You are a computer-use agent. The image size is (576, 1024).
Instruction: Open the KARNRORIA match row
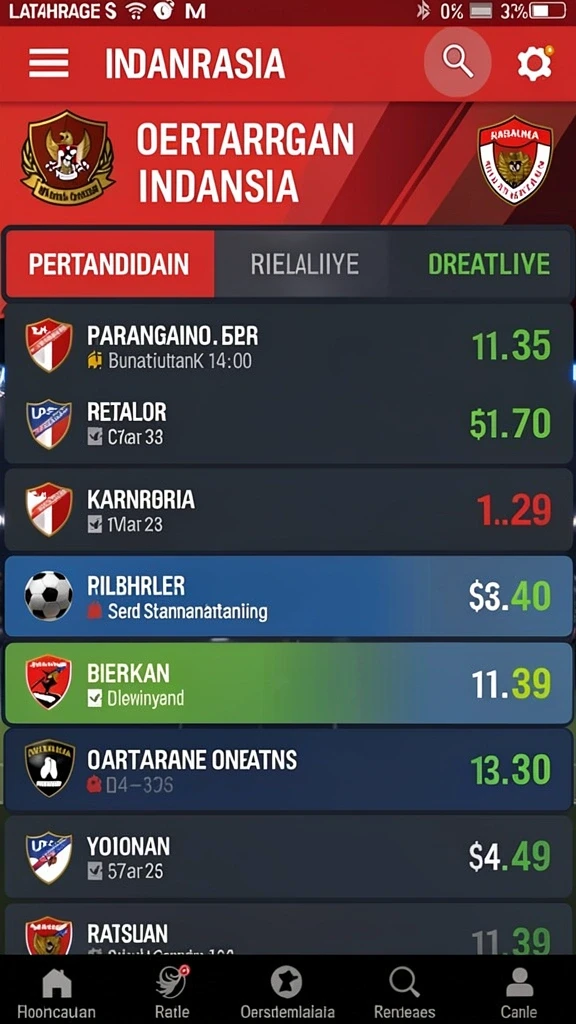click(x=288, y=509)
